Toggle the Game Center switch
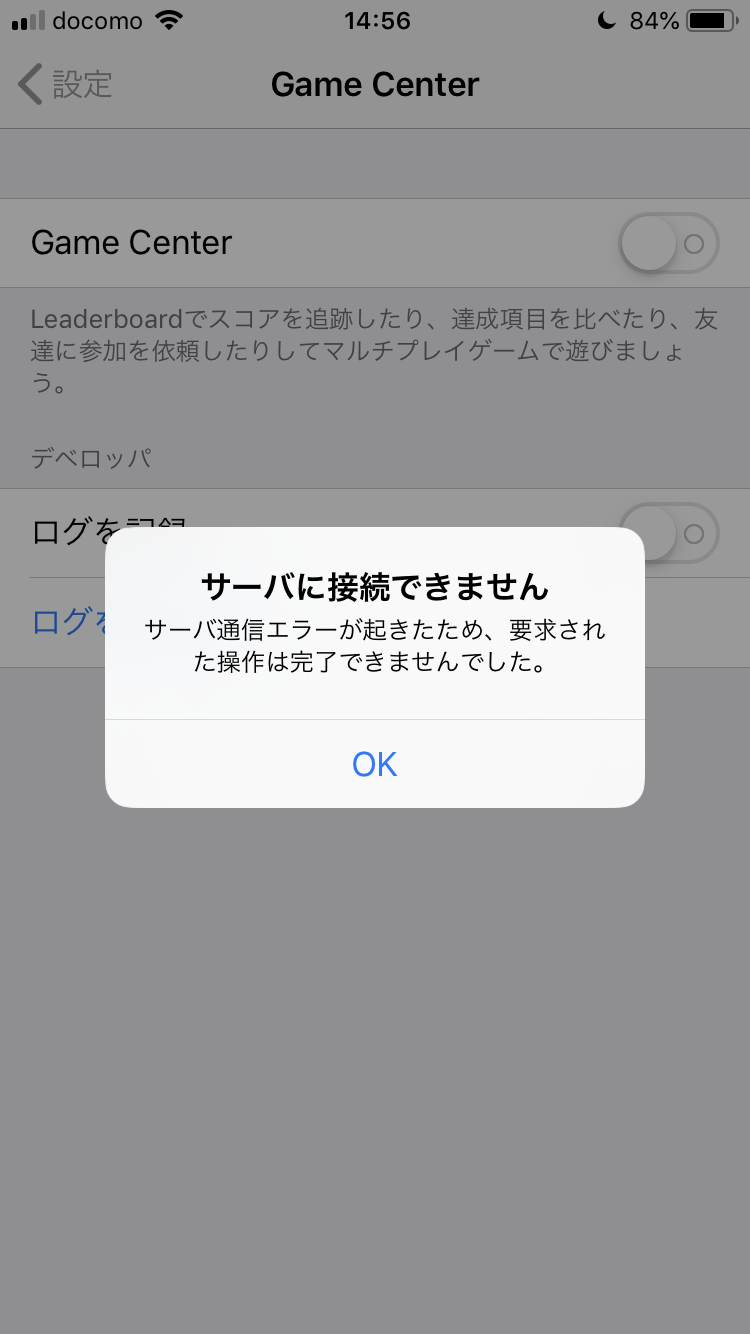Screen dimensions: 750x1334 coord(669,243)
